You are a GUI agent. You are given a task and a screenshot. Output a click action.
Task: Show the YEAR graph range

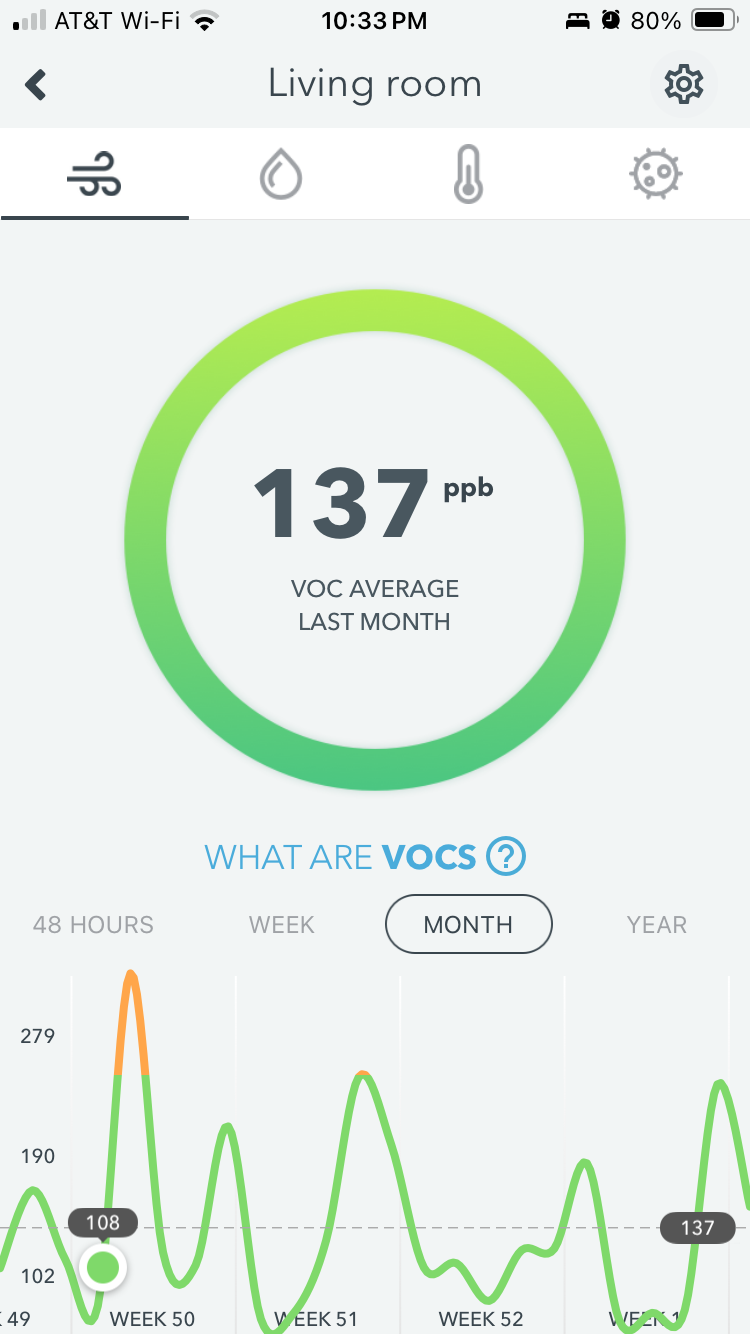(656, 924)
